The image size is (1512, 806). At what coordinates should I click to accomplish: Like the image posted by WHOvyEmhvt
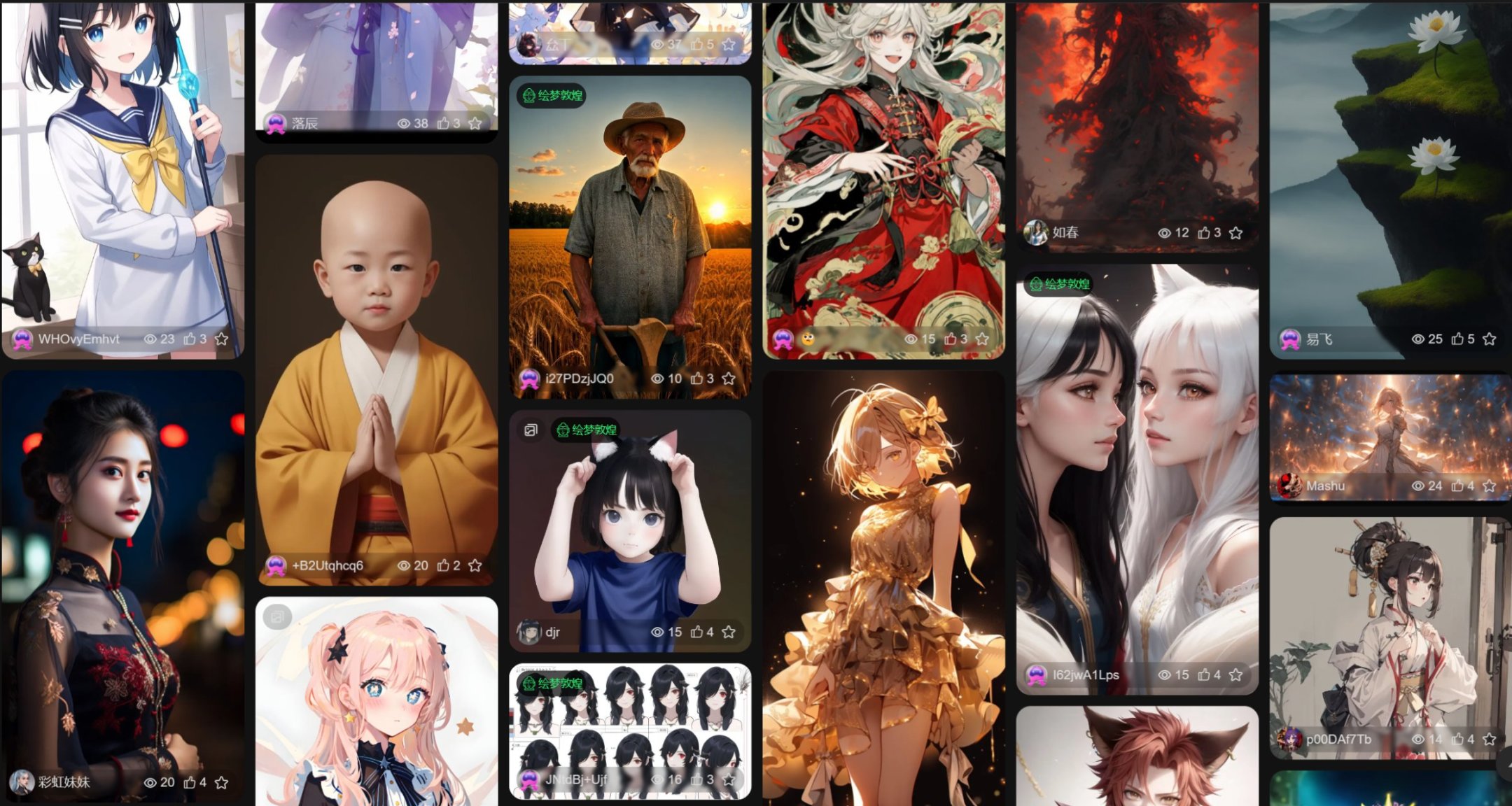pyautogui.click(x=190, y=339)
